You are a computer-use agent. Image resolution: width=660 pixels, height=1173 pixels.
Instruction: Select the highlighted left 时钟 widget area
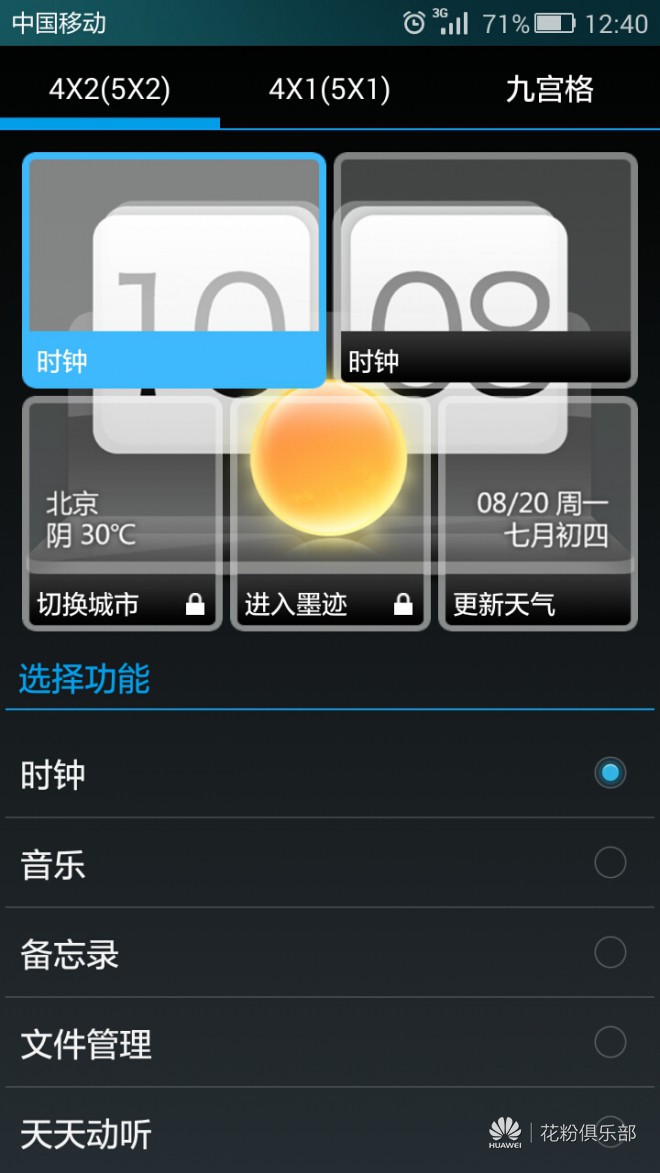(x=175, y=270)
